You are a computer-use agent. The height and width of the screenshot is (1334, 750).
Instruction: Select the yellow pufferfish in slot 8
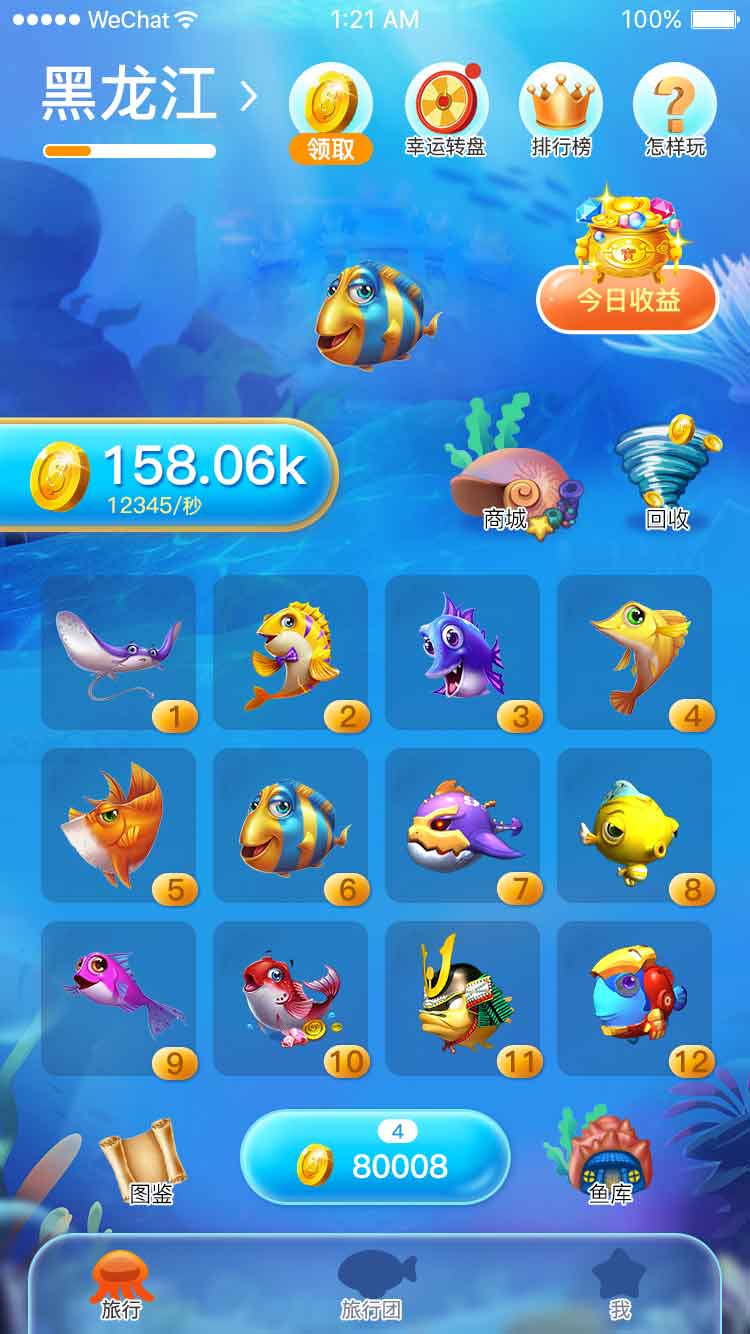(x=634, y=825)
